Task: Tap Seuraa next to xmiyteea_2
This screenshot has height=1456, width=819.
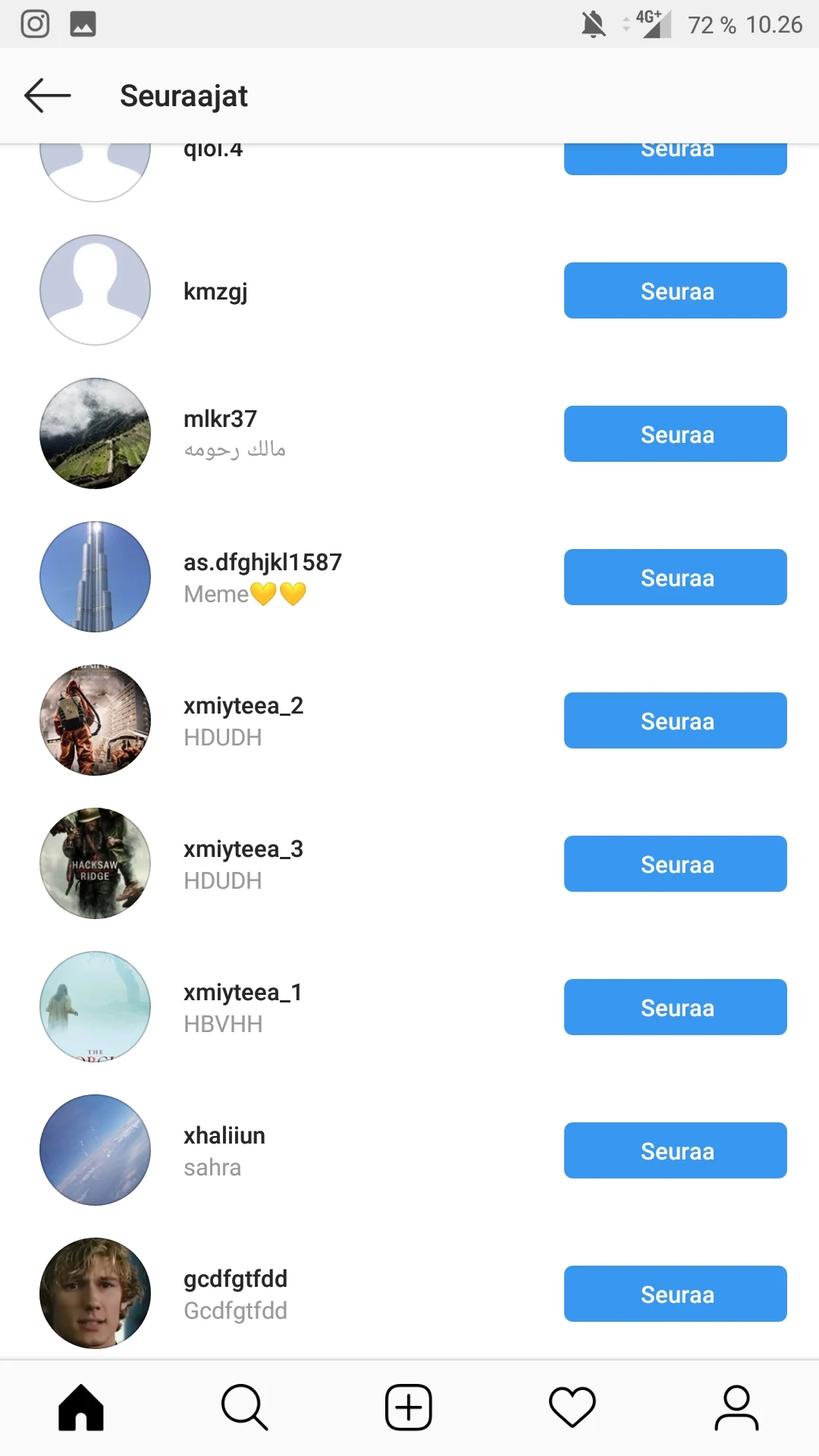Action: [675, 720]
